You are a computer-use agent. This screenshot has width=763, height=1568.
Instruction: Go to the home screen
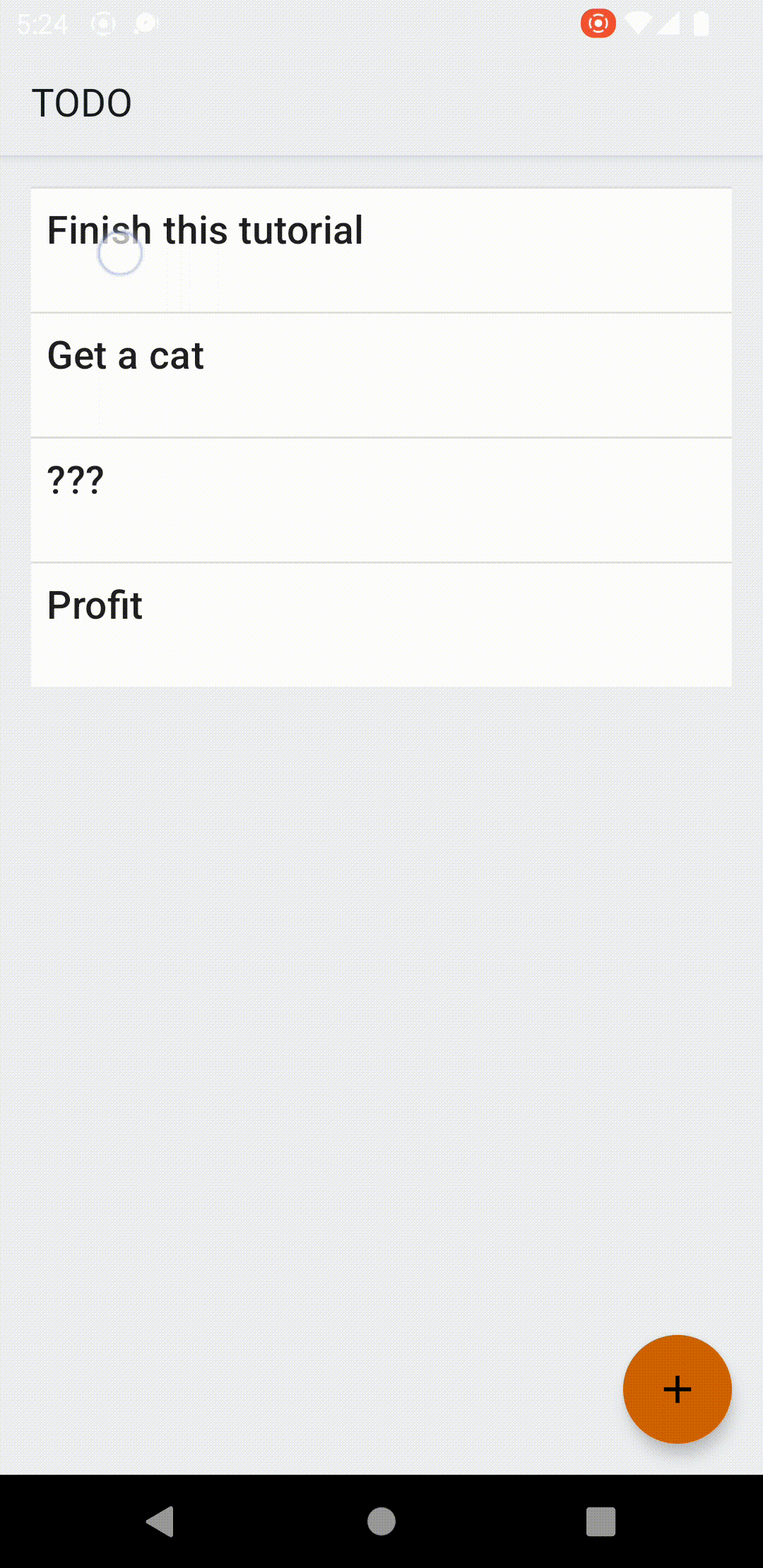pyautogui.click(x=381, y=1521)
